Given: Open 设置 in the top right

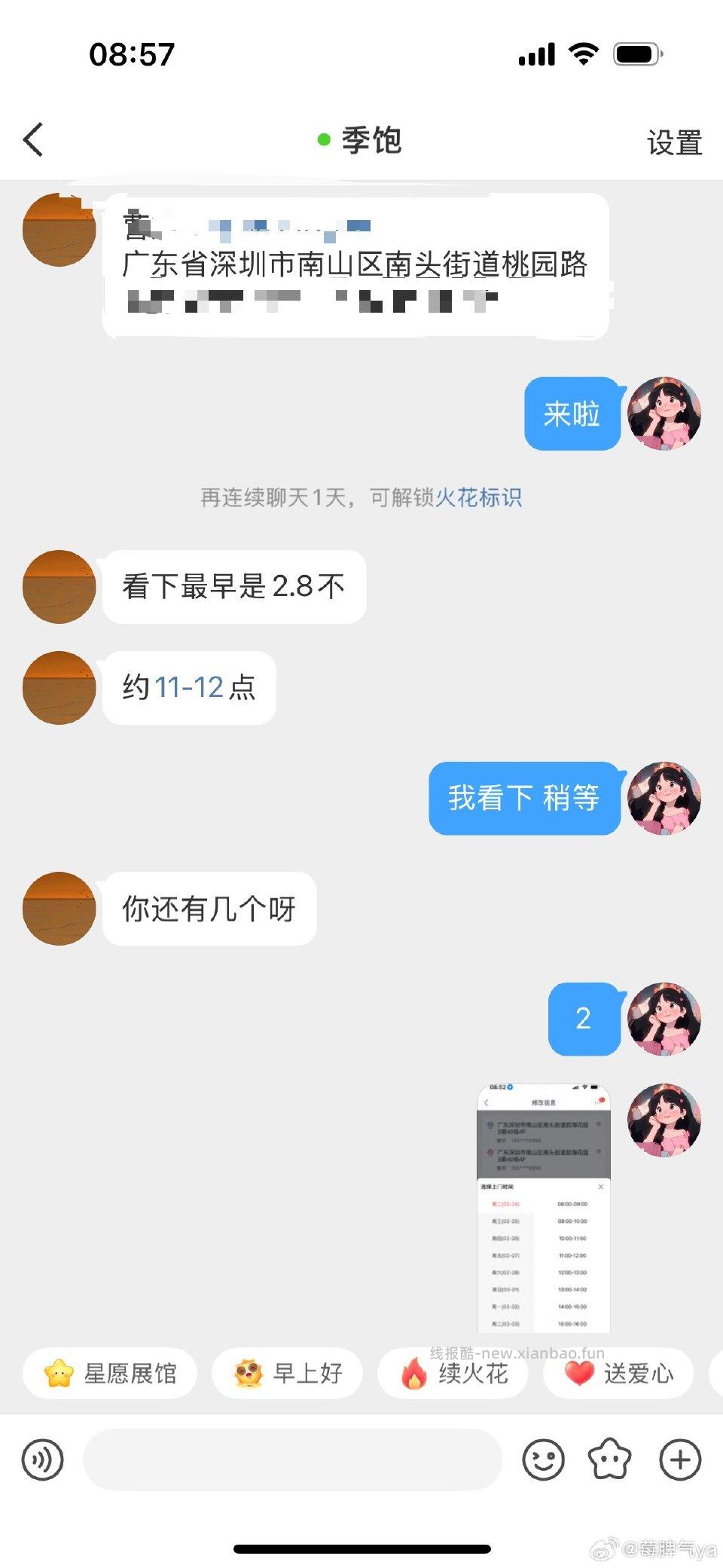Looking at the screenshot, I should tap(675, 140).
